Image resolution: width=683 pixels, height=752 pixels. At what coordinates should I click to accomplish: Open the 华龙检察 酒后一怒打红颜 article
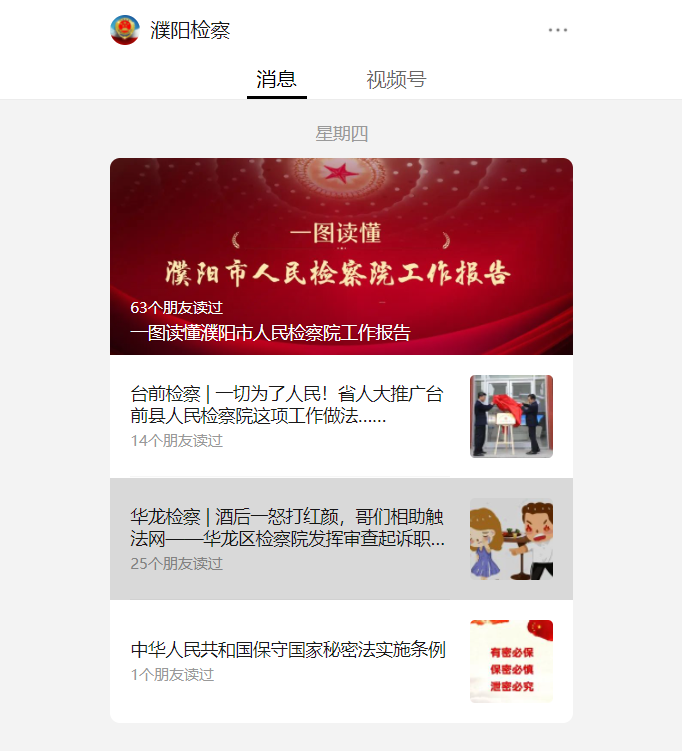click(x=287, y=529)
